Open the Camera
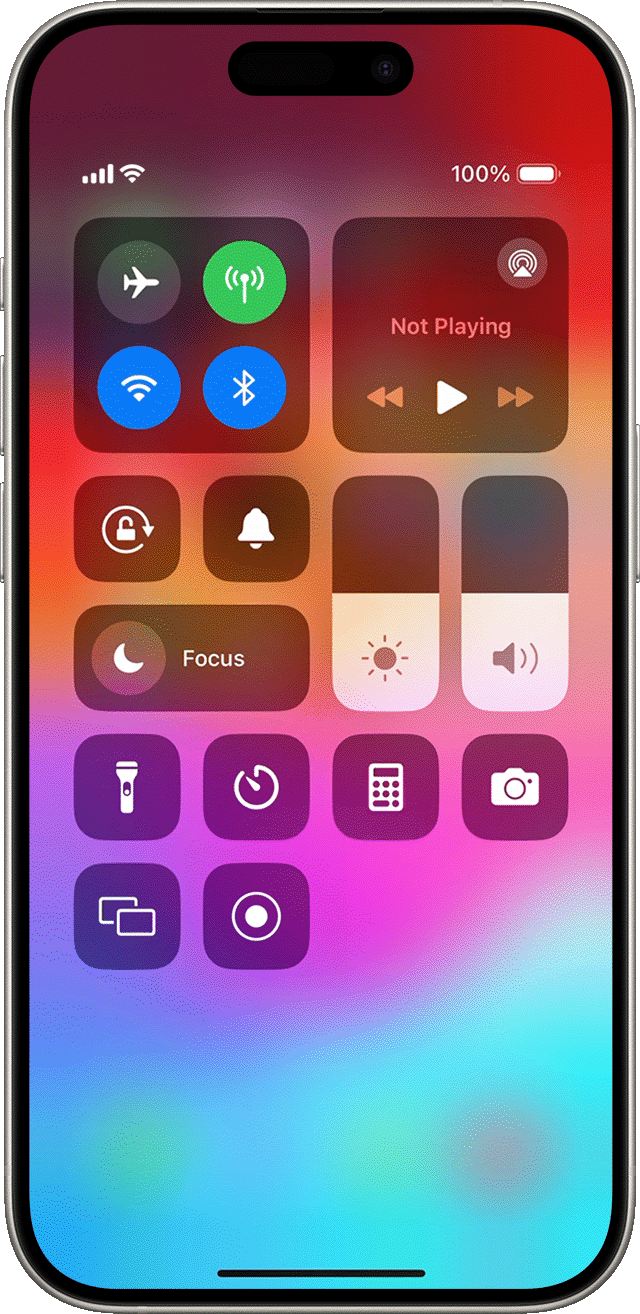 pos(514,787)
